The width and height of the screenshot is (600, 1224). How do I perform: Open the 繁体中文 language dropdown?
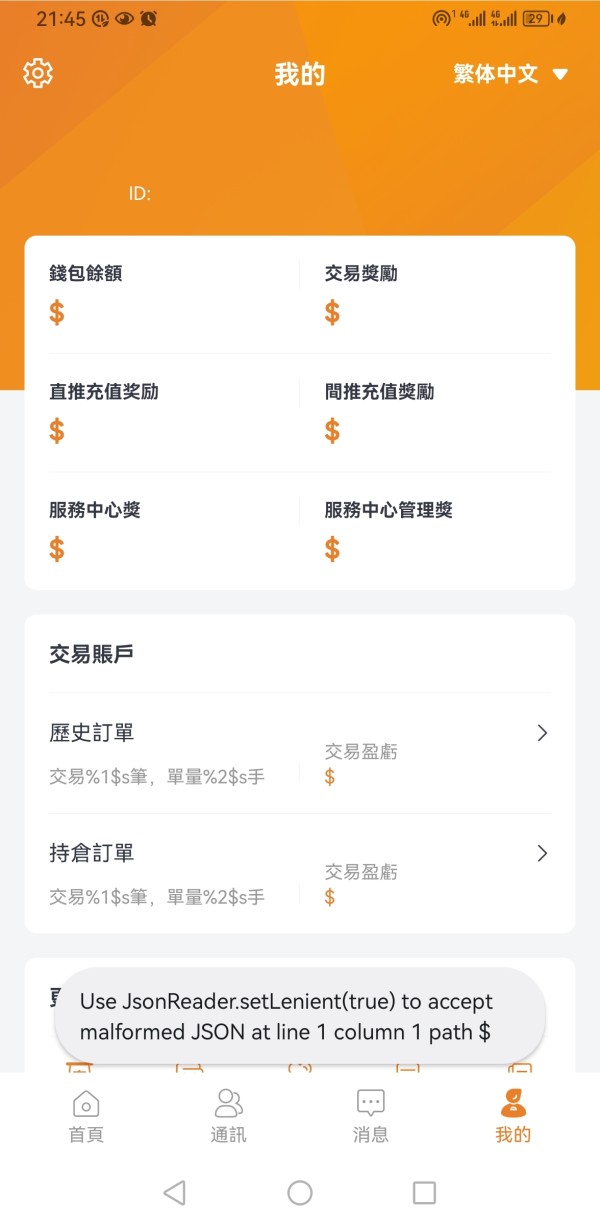(510, 74)
